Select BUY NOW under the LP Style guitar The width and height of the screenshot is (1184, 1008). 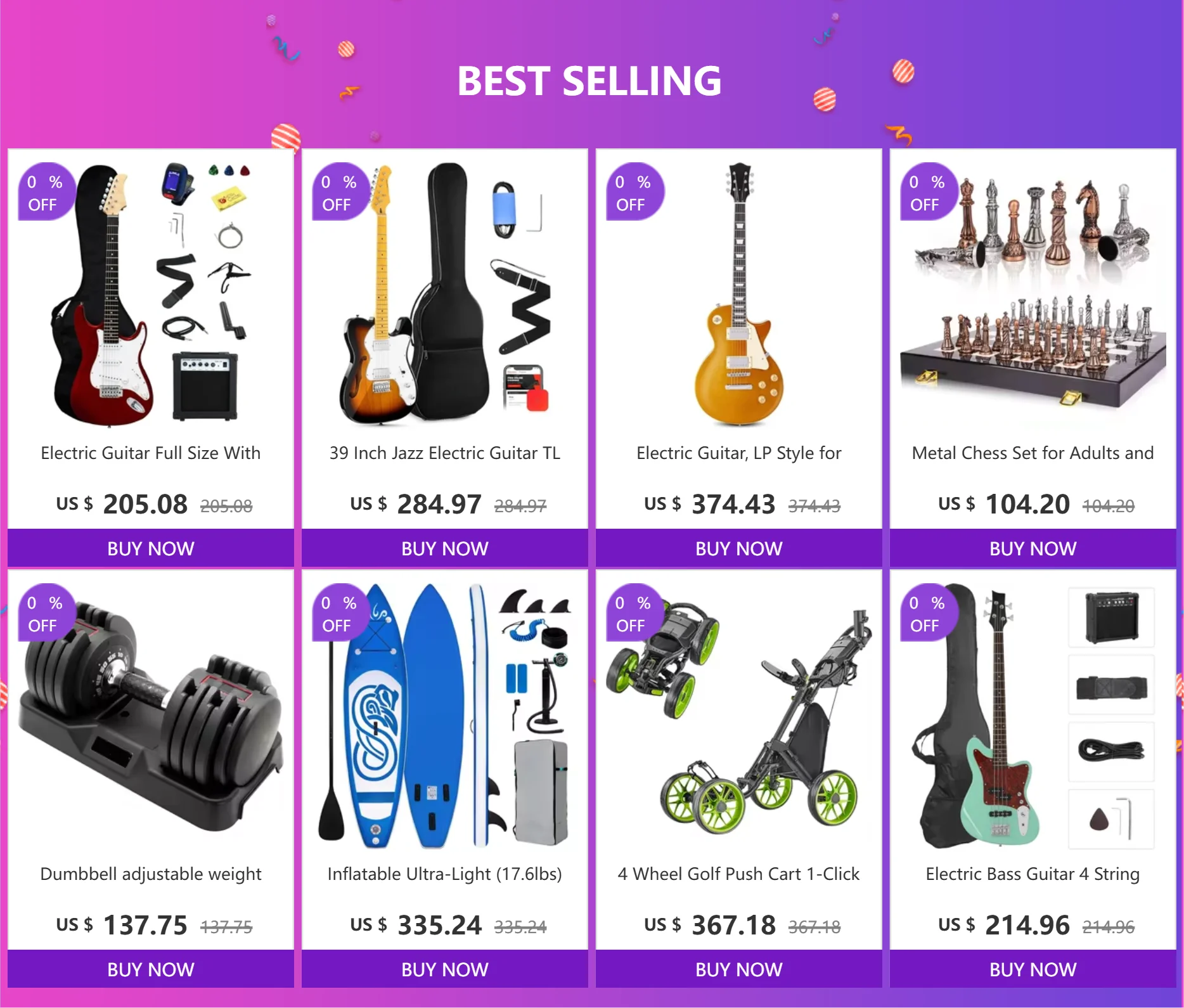coord(738,548)
